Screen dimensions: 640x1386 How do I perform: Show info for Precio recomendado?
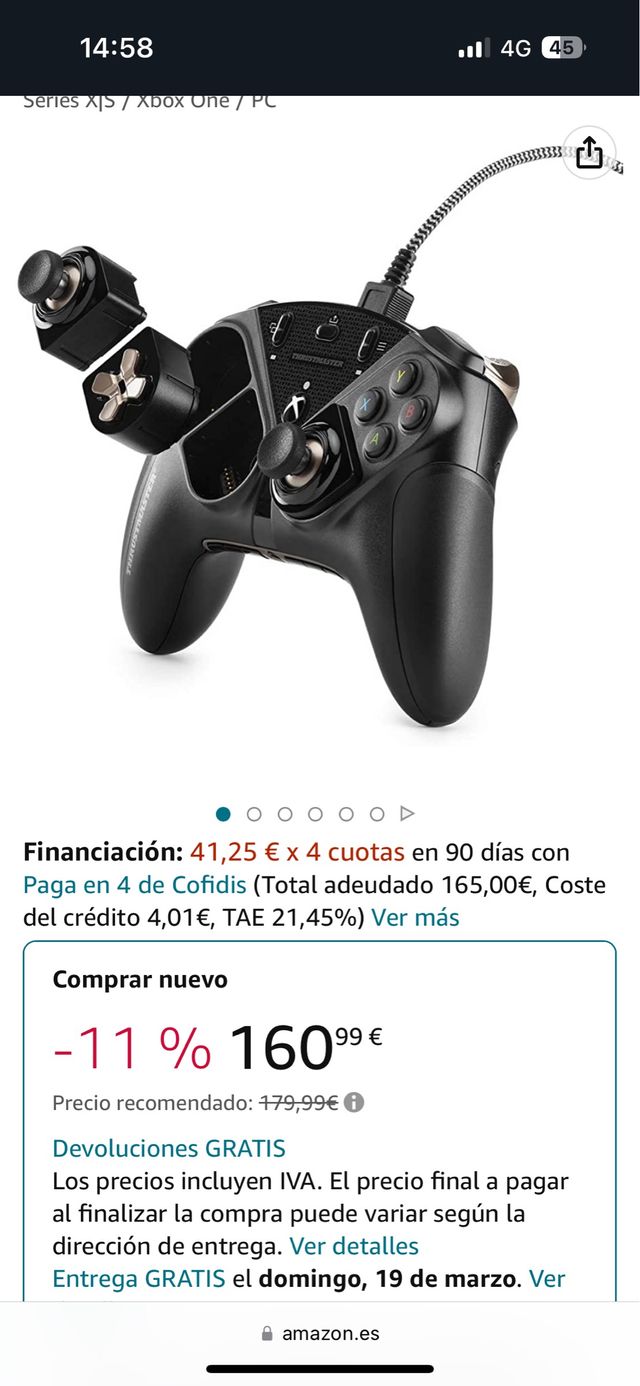point(354,1103)
